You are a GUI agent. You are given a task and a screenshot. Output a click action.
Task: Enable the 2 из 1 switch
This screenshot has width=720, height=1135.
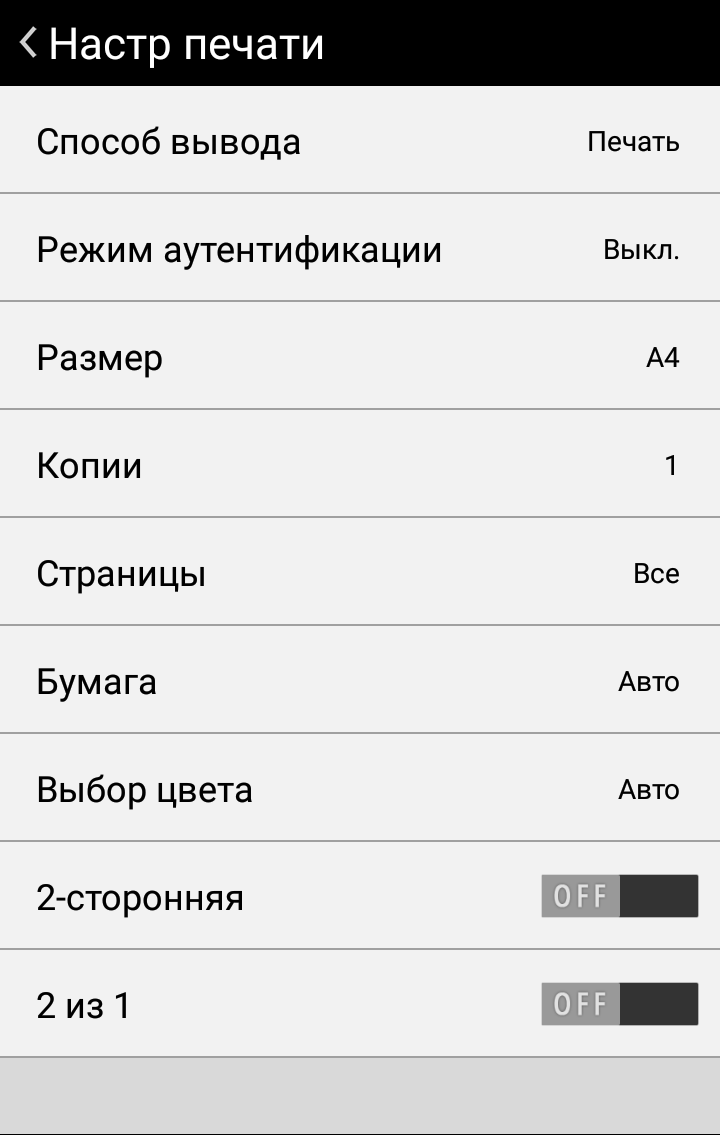pos(619,1004)
